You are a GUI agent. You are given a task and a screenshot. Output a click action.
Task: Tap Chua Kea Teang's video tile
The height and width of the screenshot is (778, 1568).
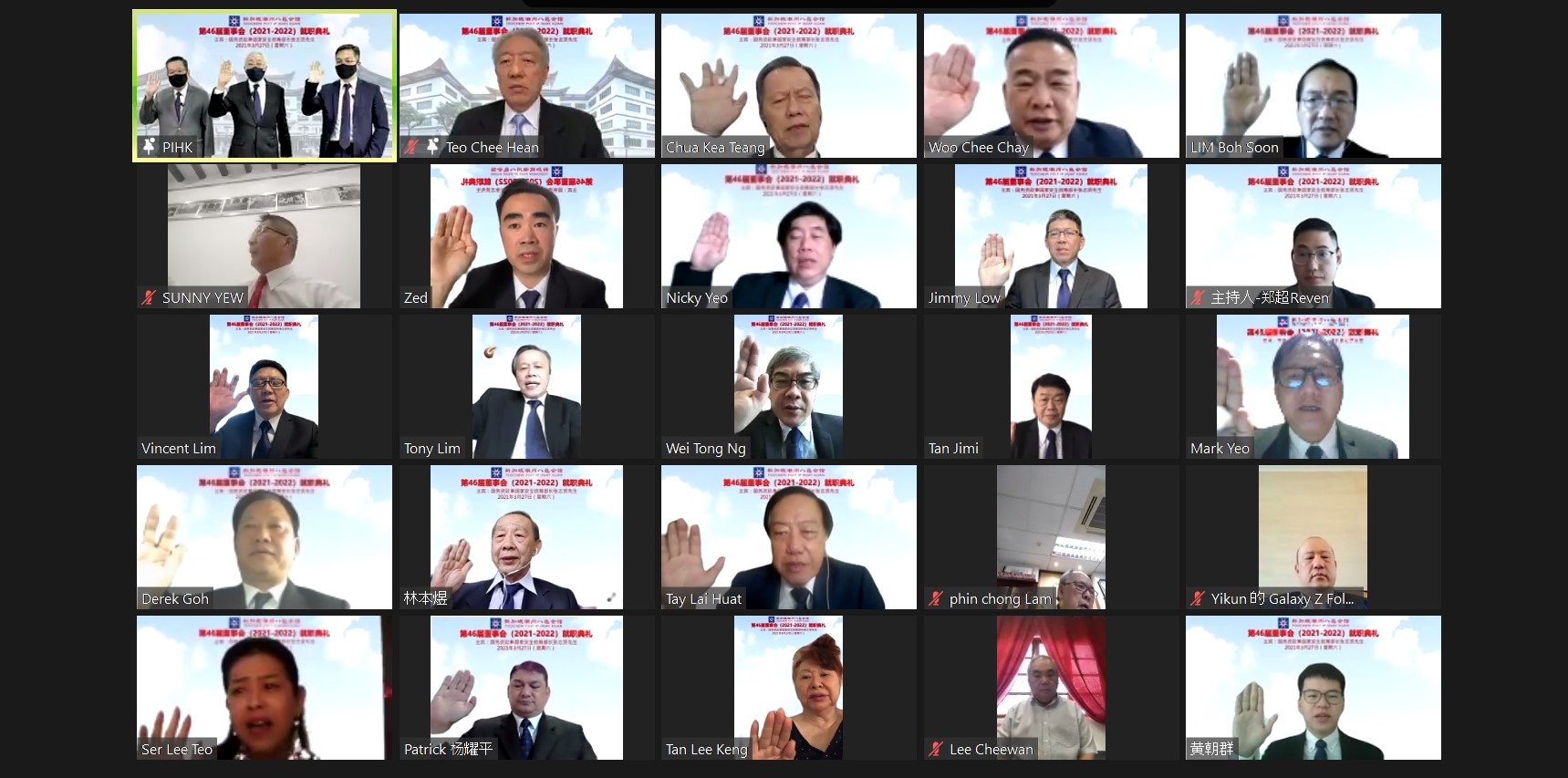click(788, 86)
